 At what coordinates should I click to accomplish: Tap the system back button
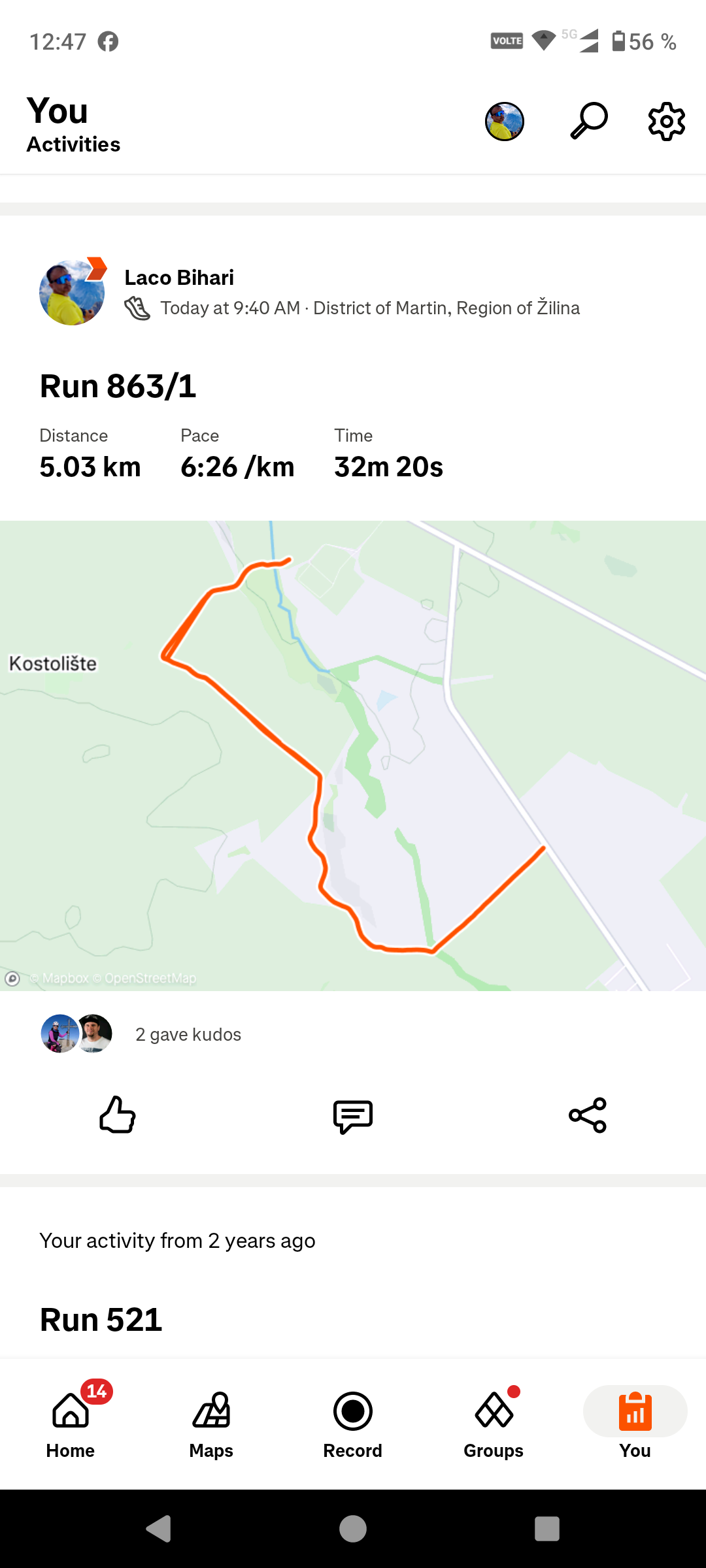tap(159, 1529)
